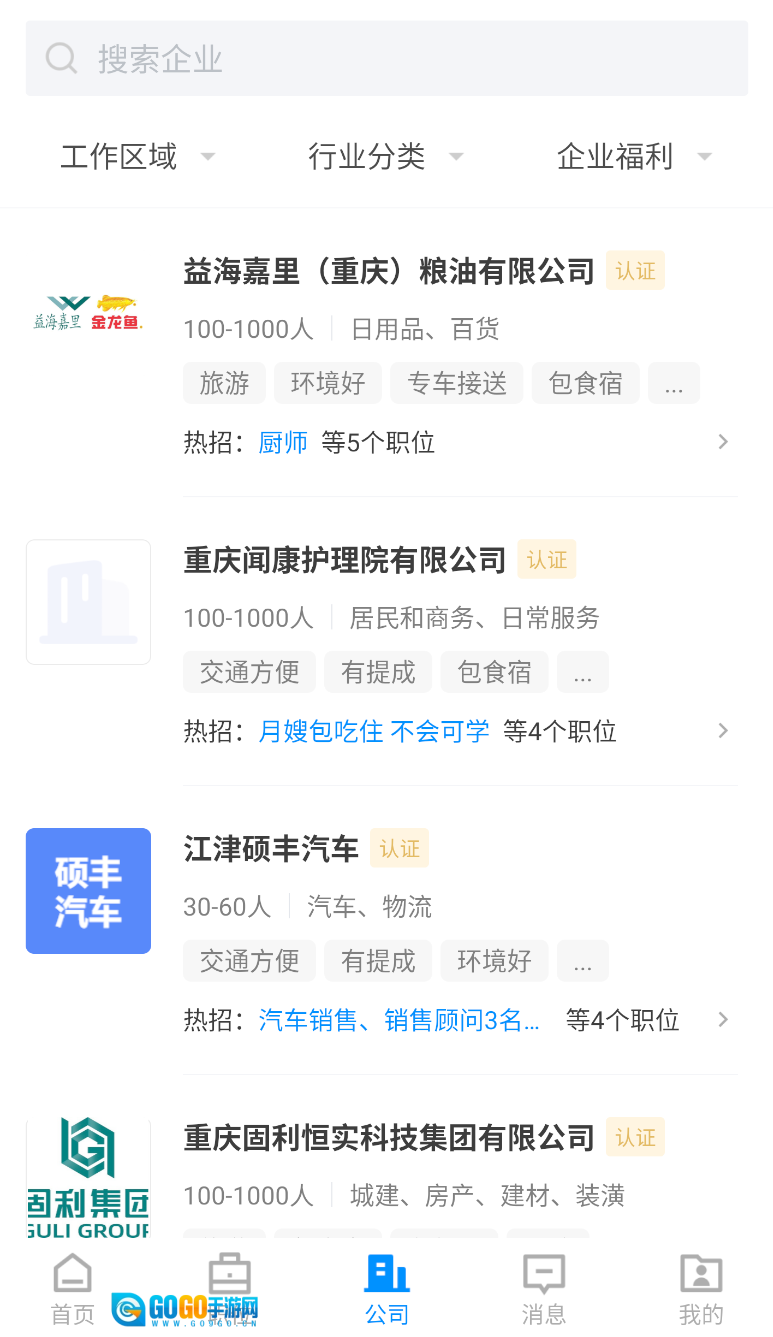
Task: Open the 我的 profile tab
Action: 701,1288
